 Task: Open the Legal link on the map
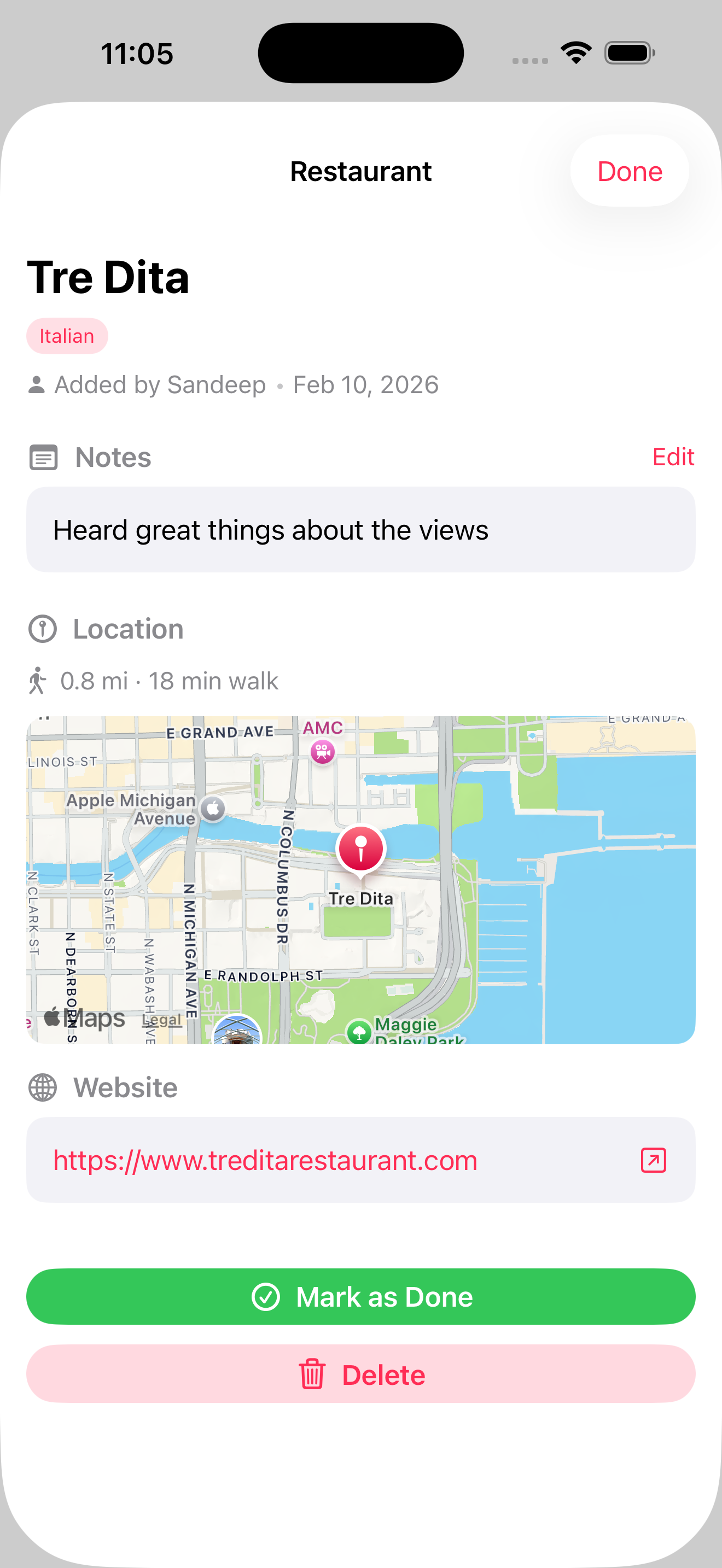(162, 1020)
